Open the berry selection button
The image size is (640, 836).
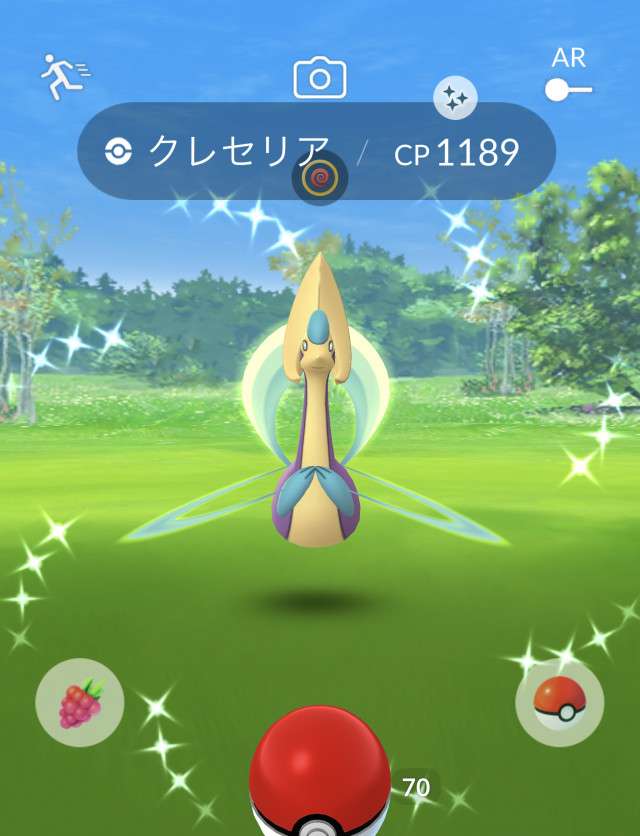79,701
